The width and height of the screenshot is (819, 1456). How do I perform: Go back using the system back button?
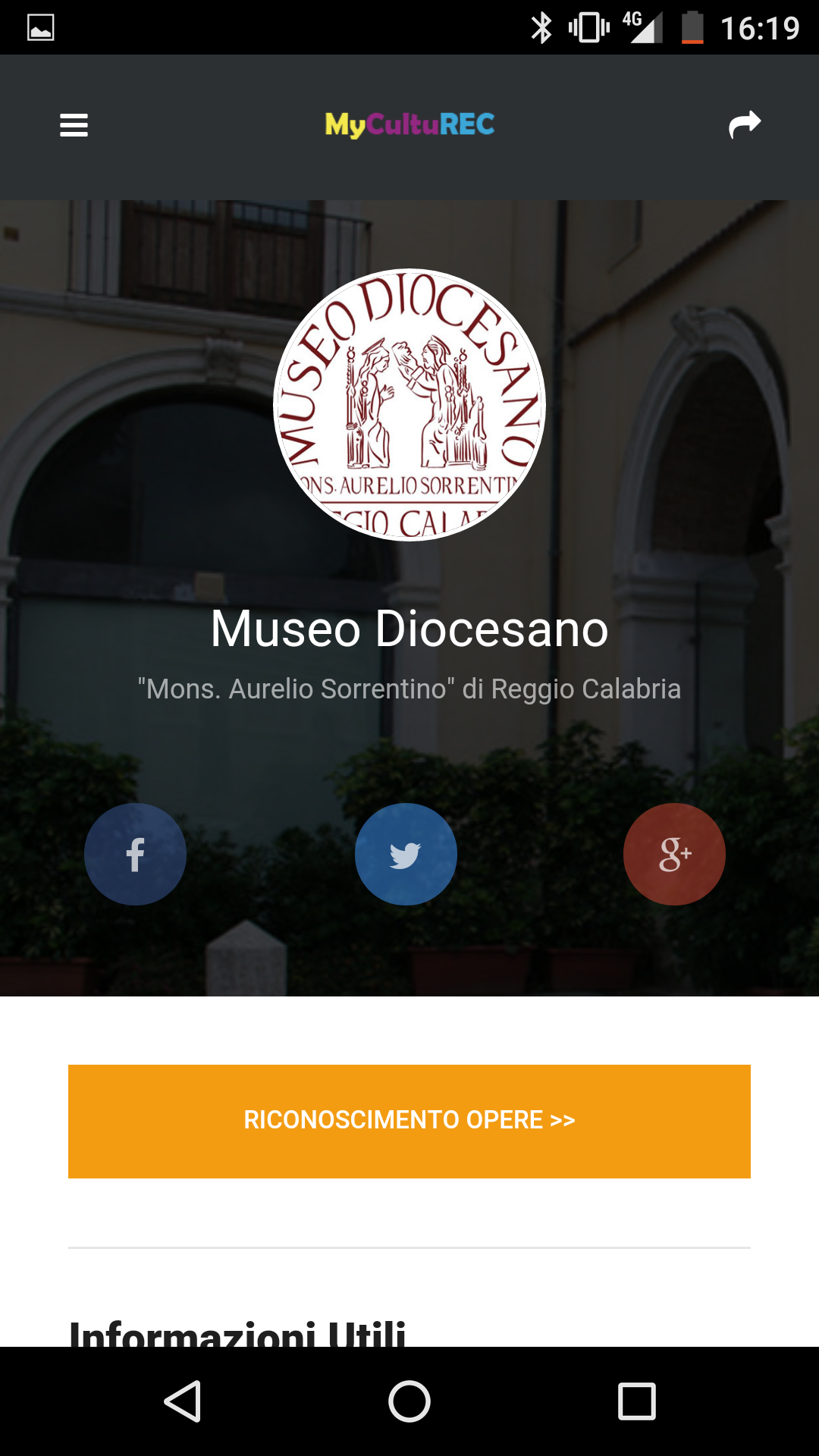(183, 1401)
